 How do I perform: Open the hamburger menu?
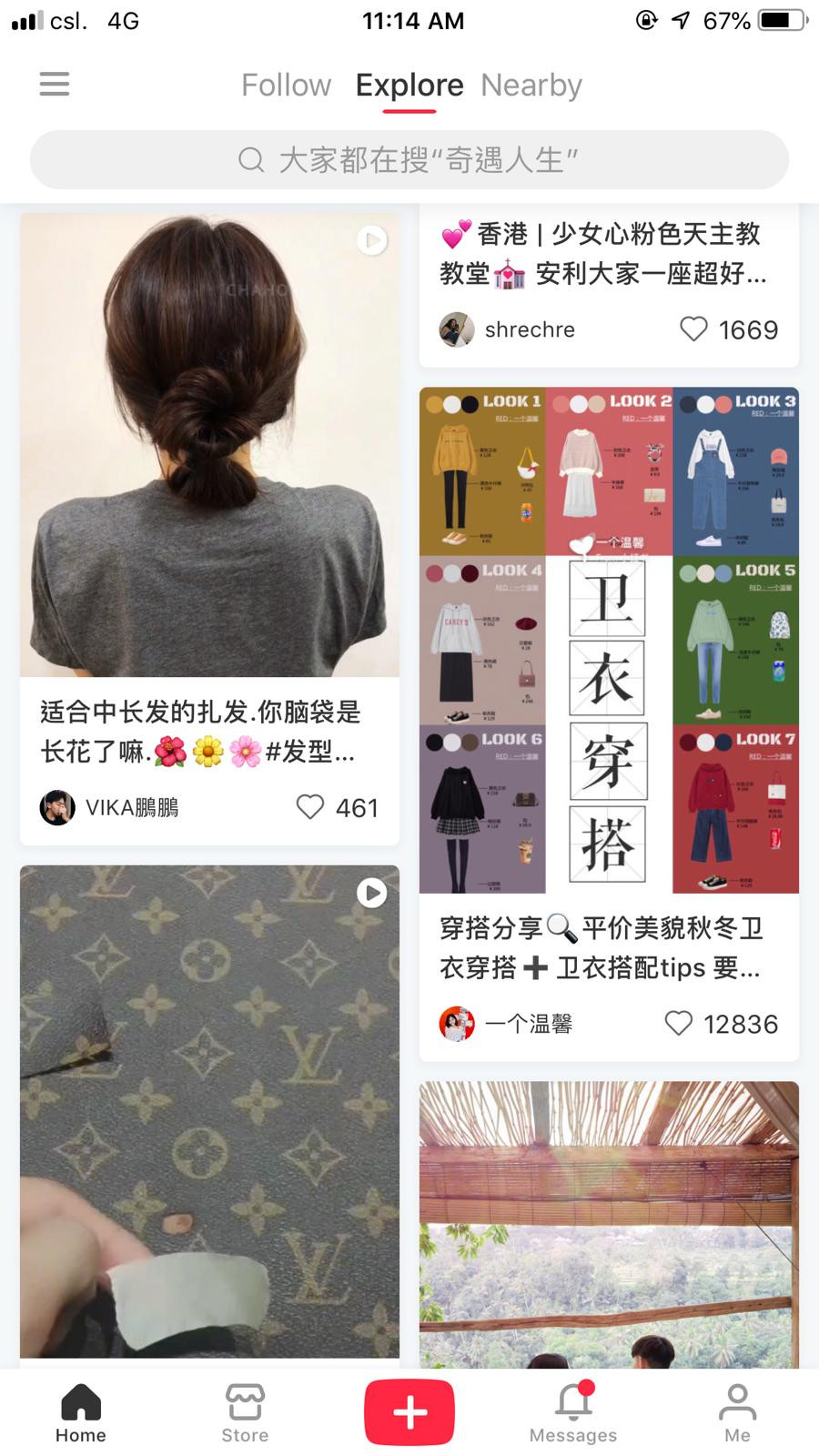(55, 85)
